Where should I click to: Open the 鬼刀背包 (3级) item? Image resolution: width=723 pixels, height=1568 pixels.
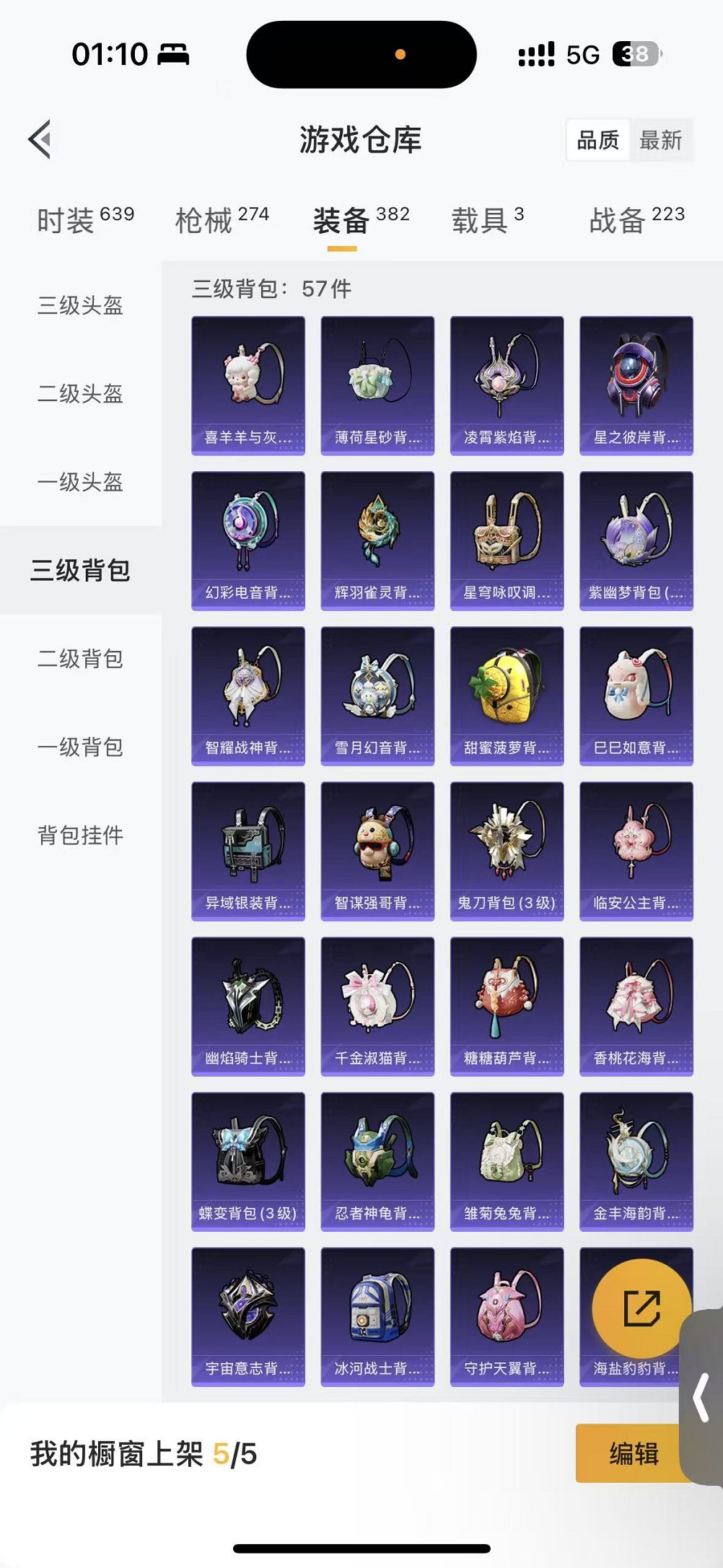tap(507, 851)
